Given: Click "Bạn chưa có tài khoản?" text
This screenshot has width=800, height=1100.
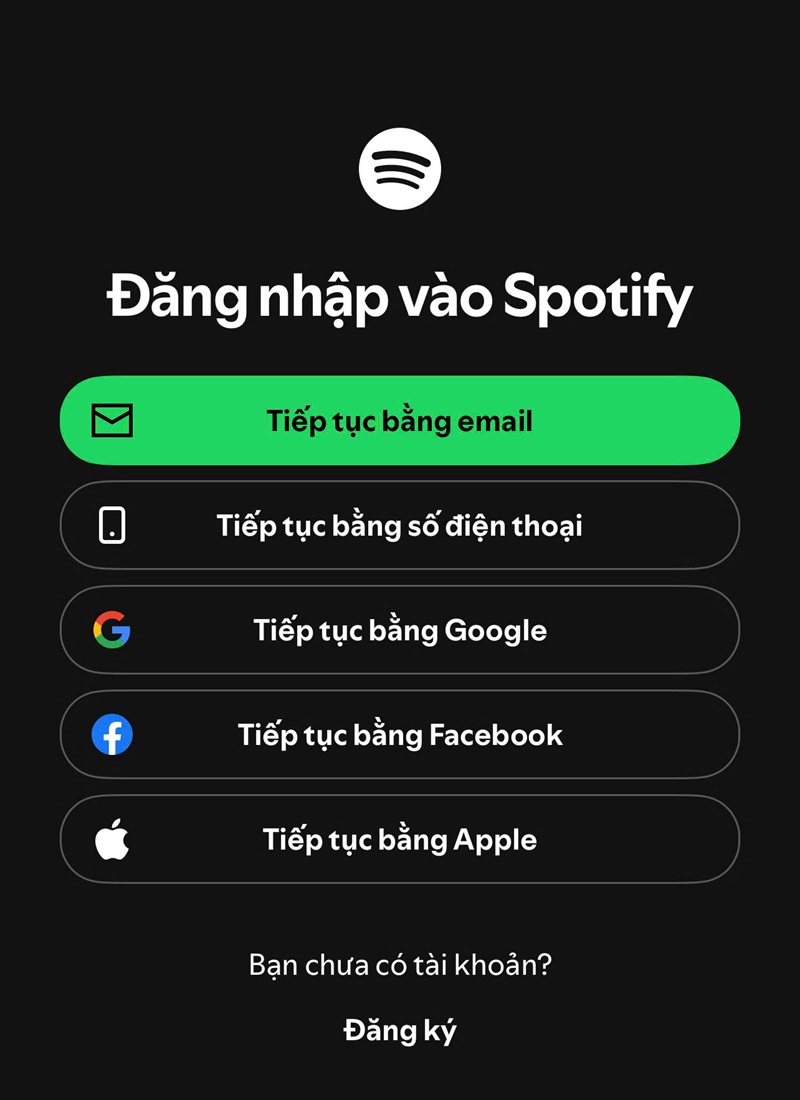Looking at the screenshot, I should click(400, 965).
